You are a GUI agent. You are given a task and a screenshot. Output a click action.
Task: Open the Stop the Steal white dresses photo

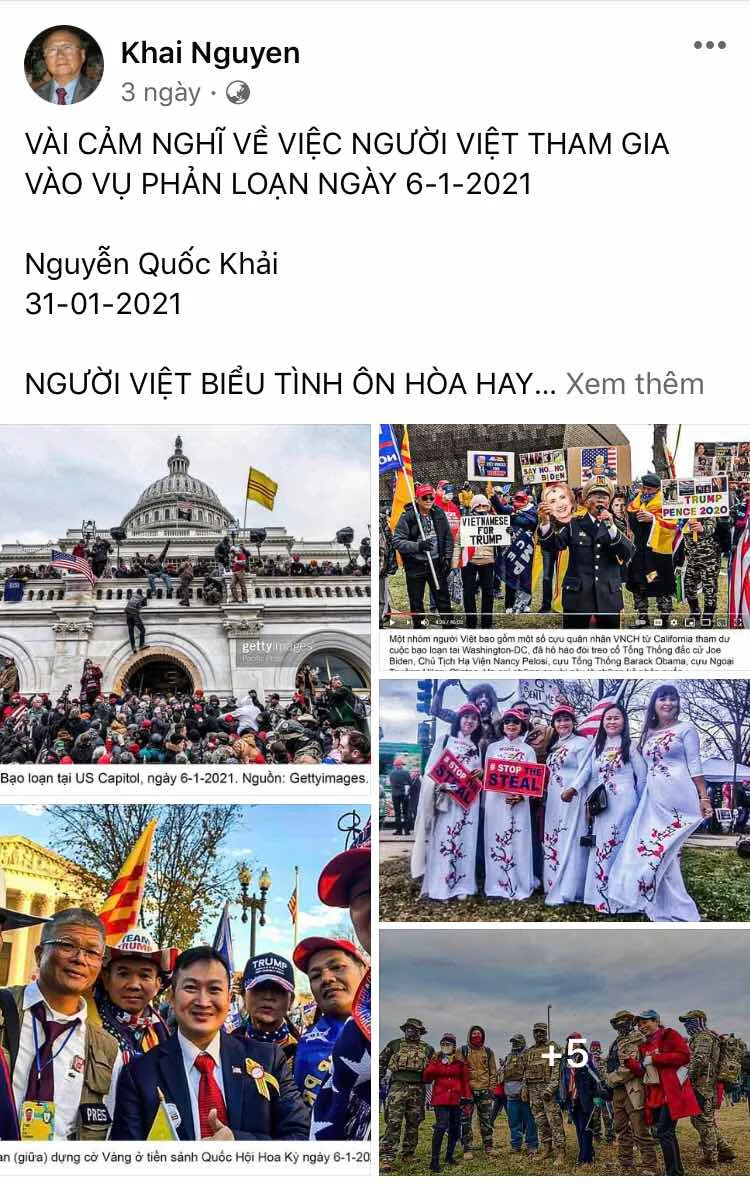[564, 798]
